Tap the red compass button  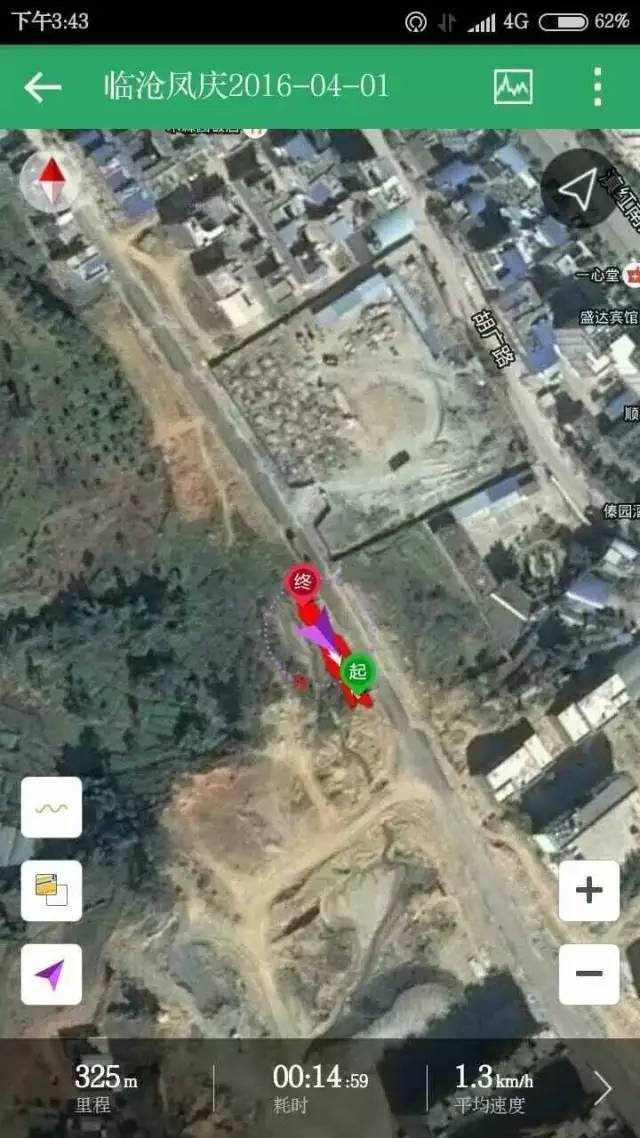pos(51,181)
